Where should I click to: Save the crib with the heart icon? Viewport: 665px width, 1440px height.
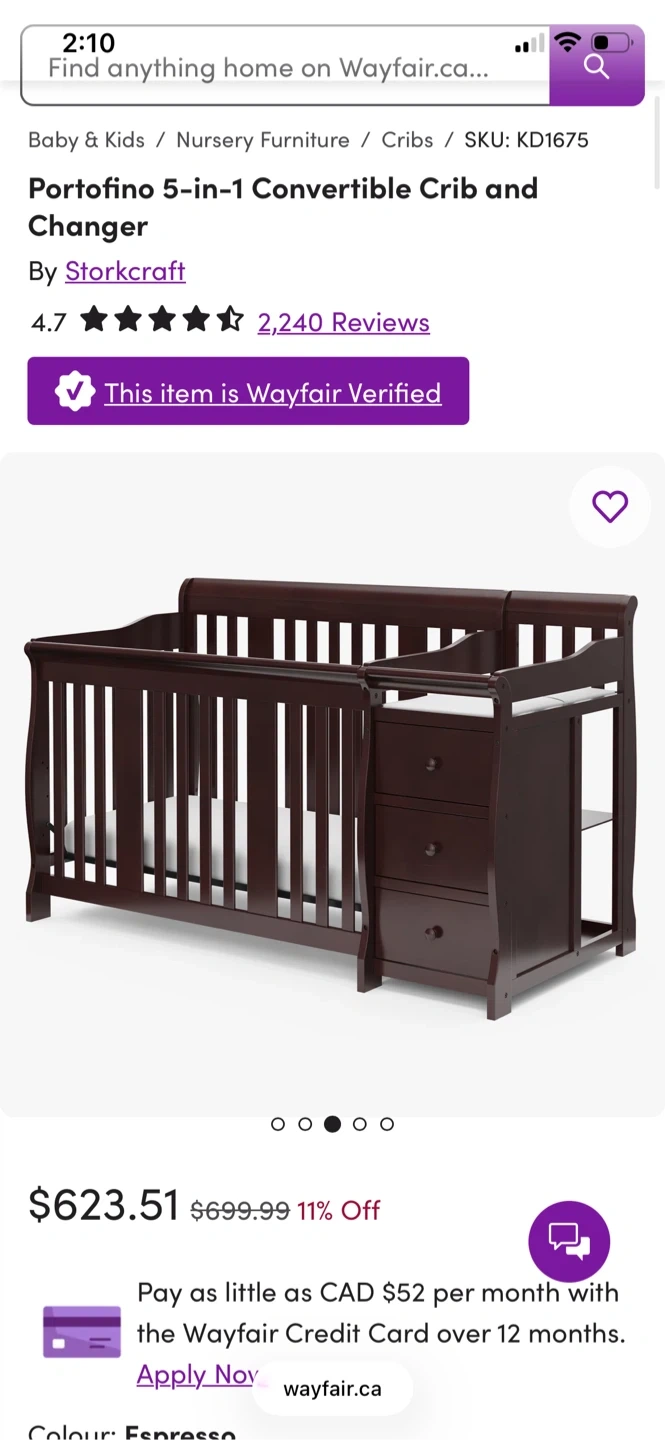click(x=610, y=507)
